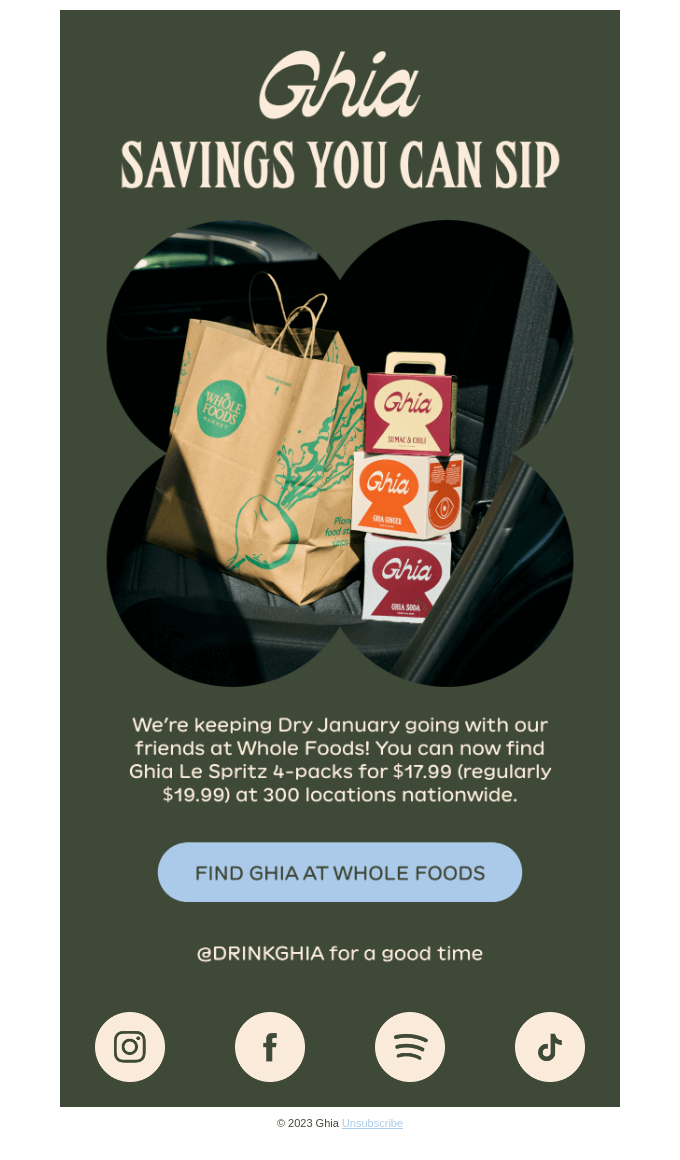Visit Ghia's Facebook page
680x1160 pixels.
pyautogui.click(x=270, y=1047)
